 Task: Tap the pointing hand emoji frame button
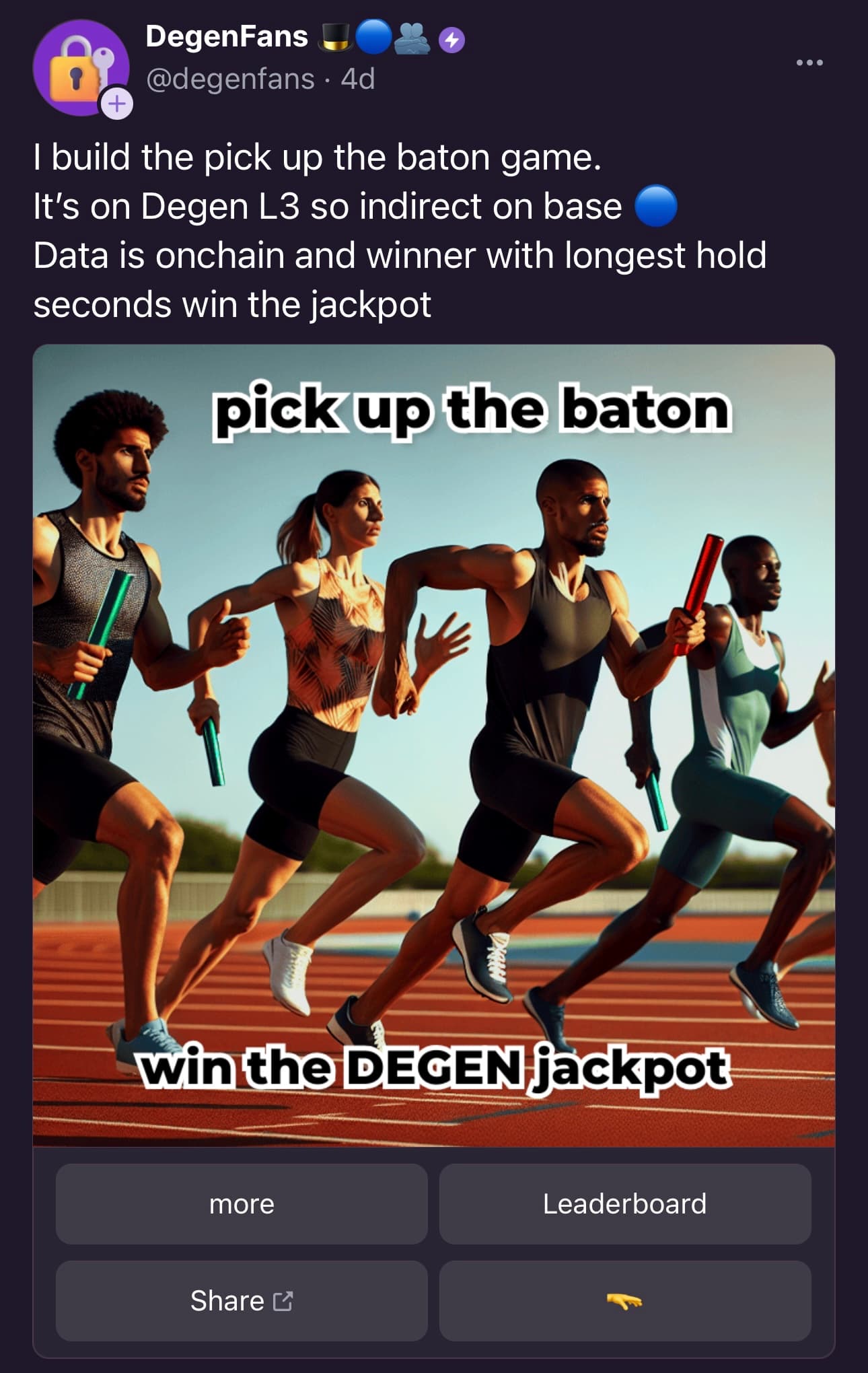pos(624,1301)
